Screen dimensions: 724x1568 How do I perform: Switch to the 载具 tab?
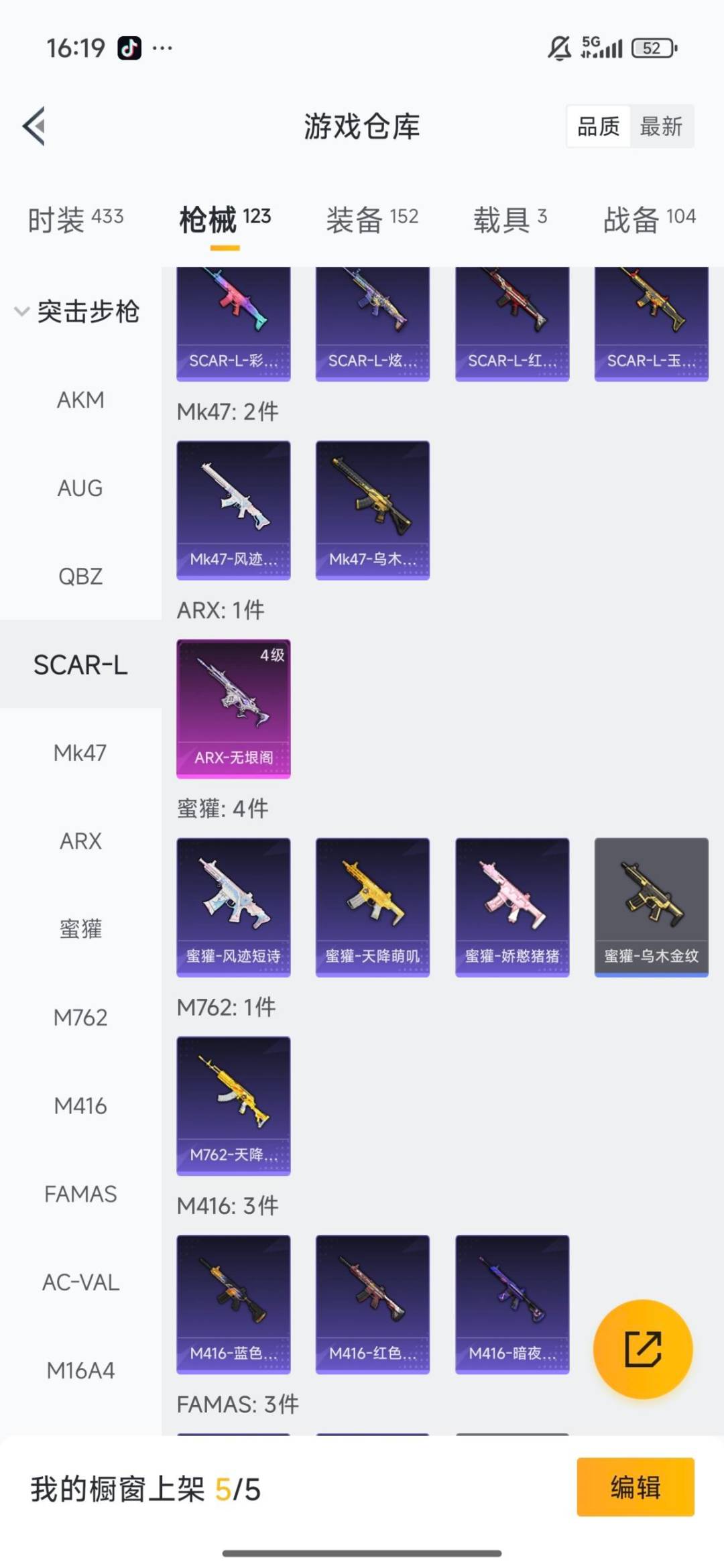point(509,219)
